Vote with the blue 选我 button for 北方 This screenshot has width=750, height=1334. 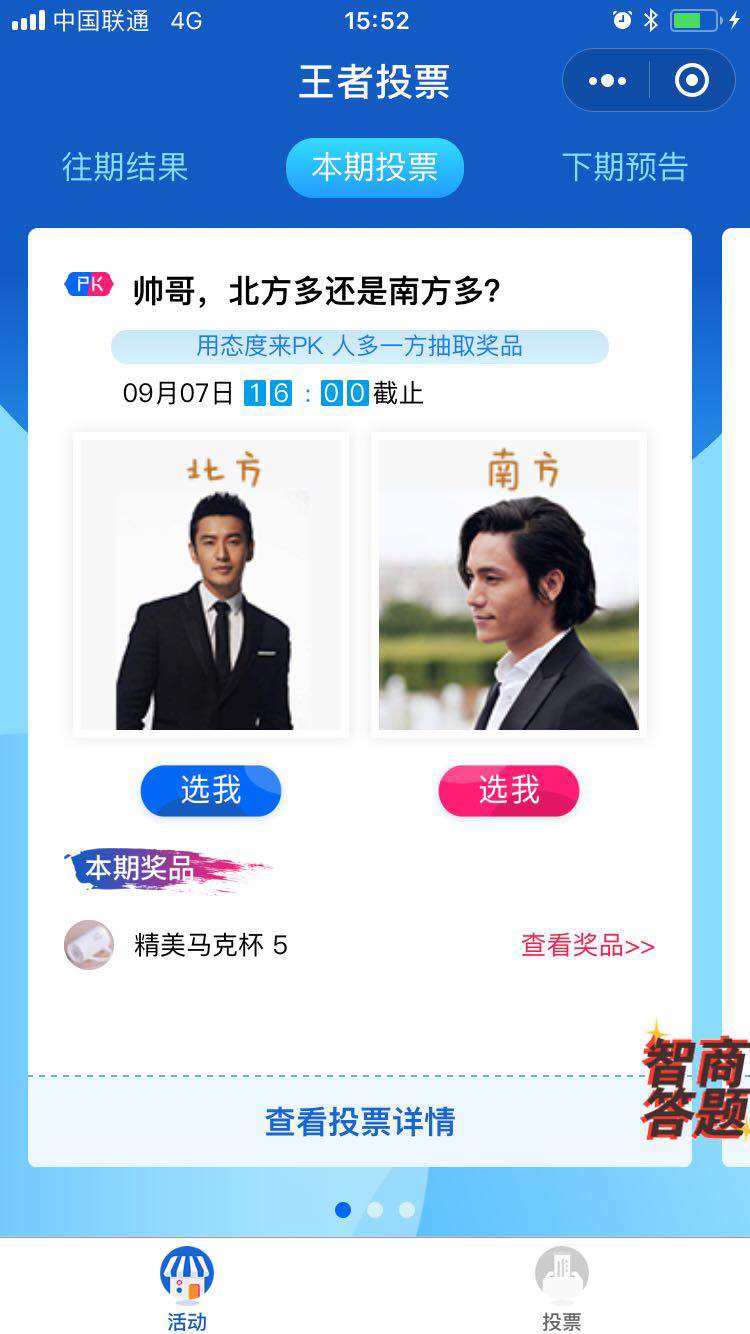coord(211,791)
